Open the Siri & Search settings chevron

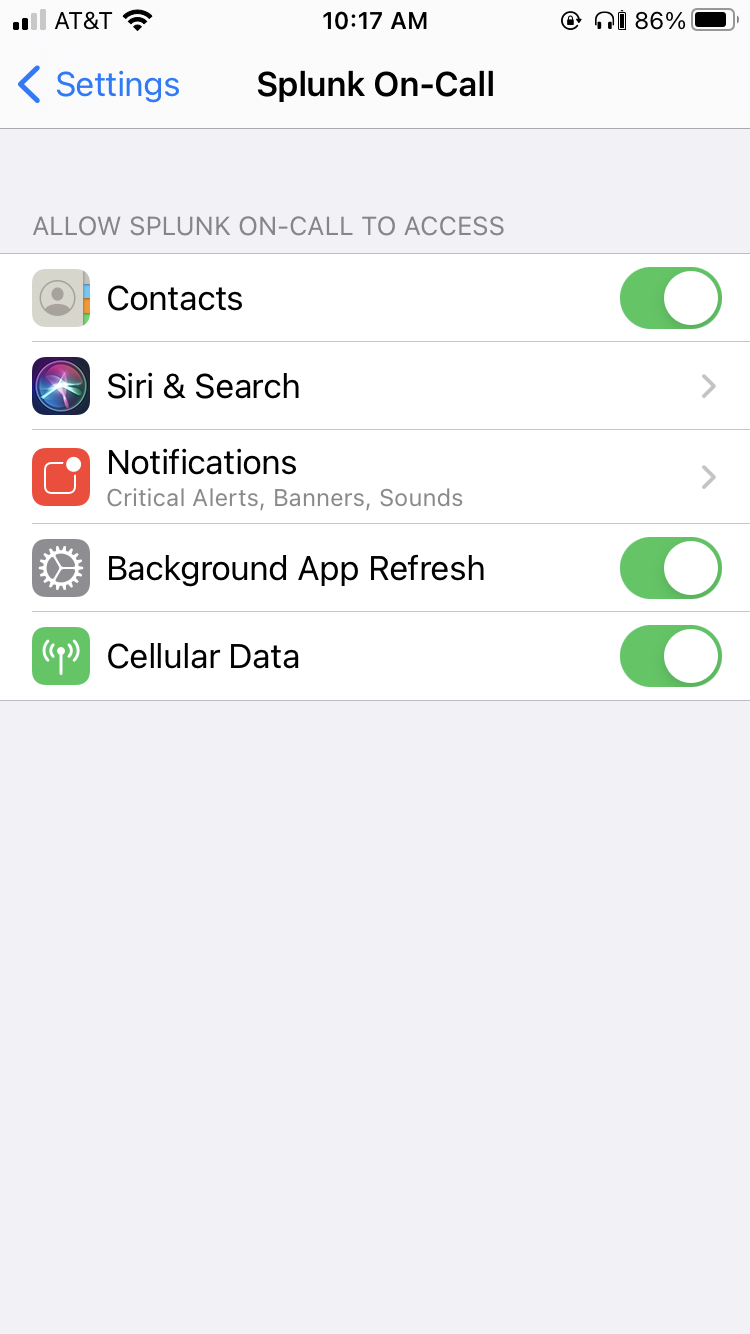pyautogui.click(x=708, y=386)
